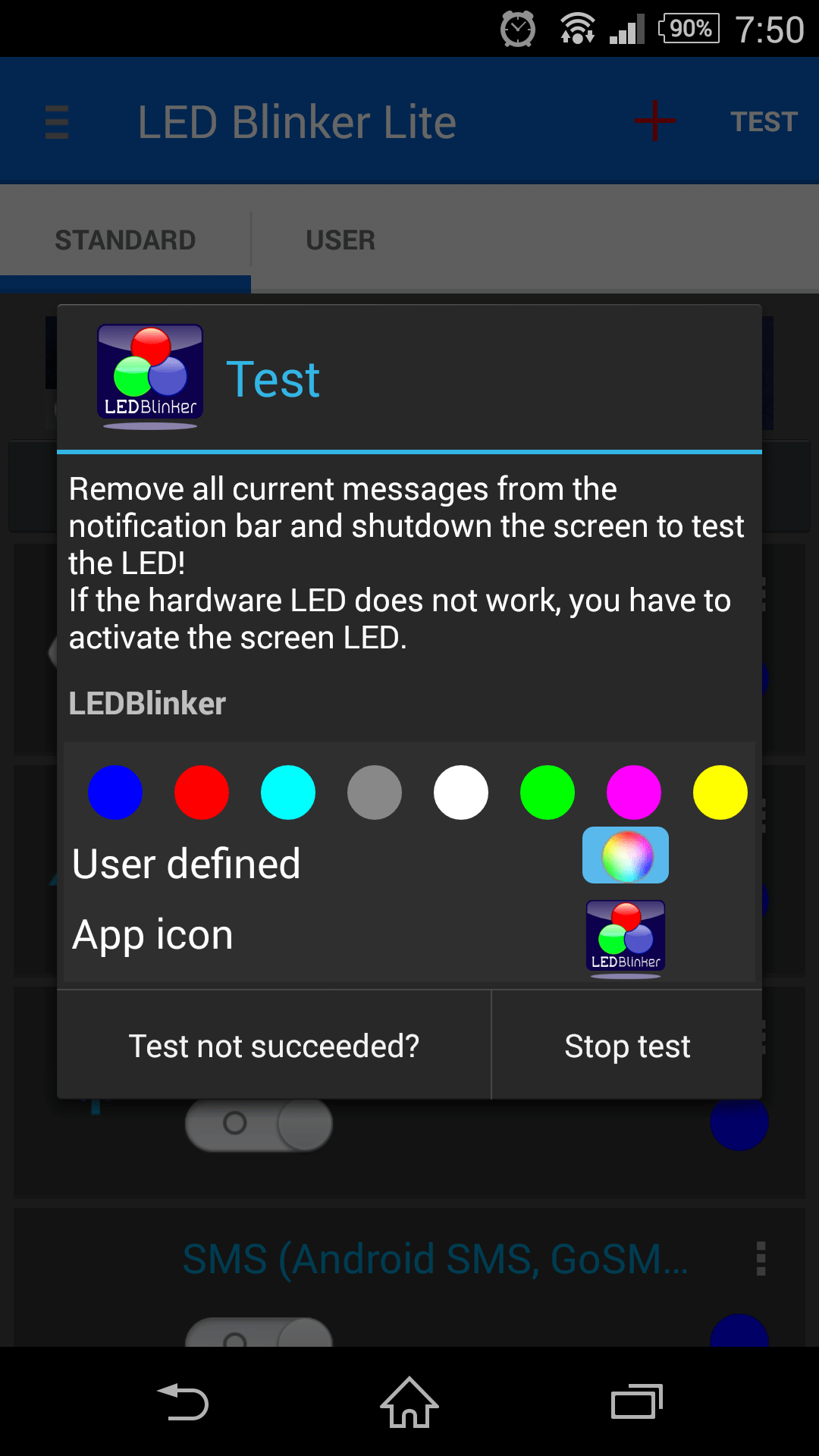Choose the yellow color swatch
The height and width of the screenshot is (1456, 819).
720,792
